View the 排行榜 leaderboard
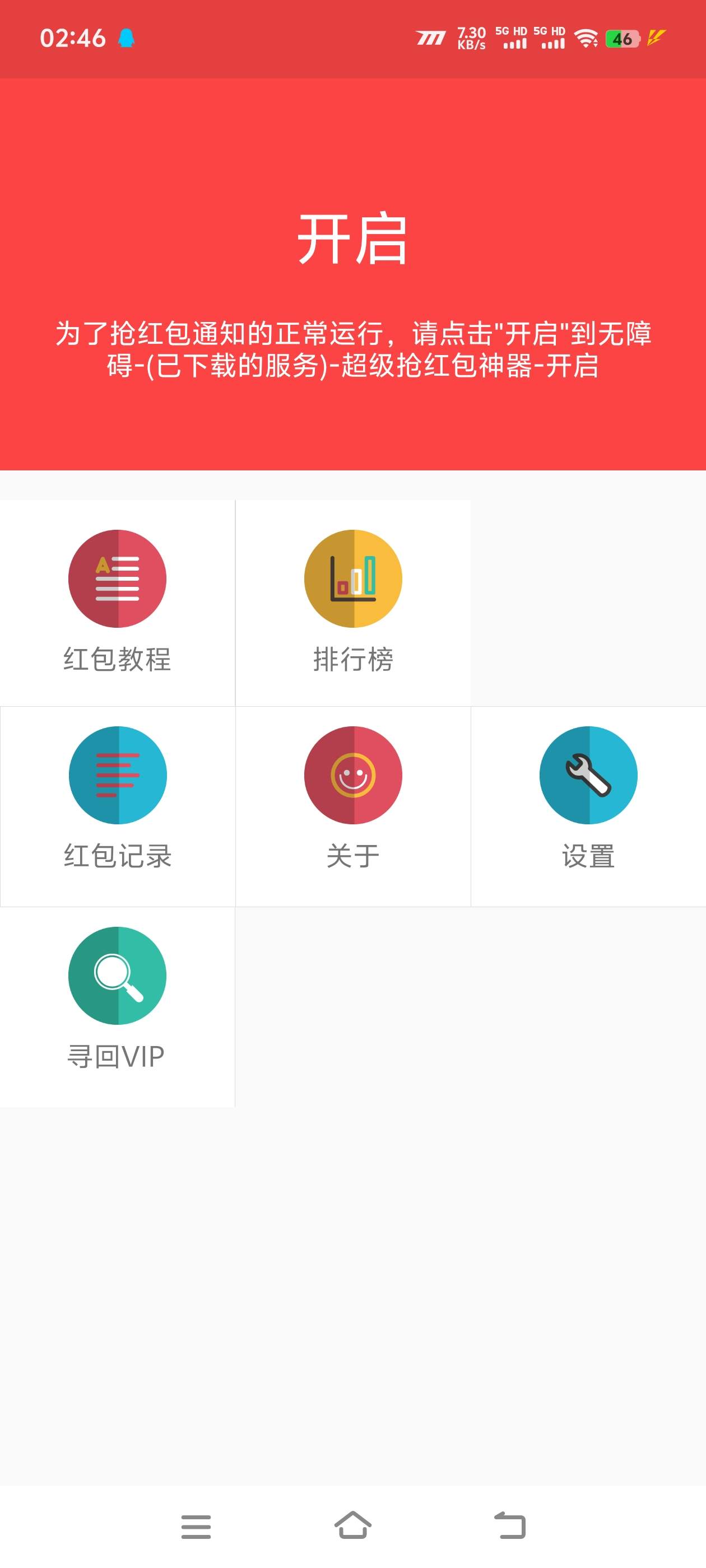 click(352, 601)
